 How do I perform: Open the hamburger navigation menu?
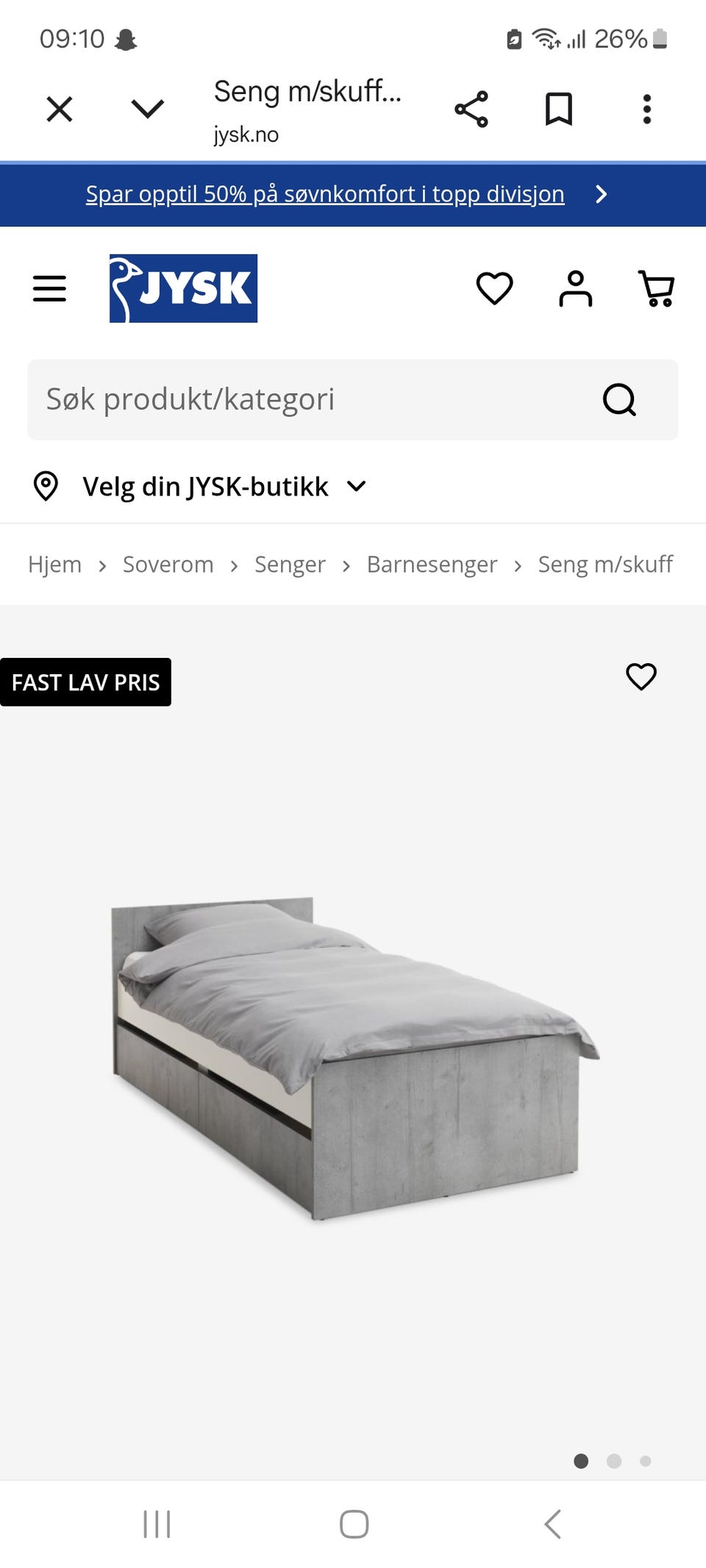(x=50, y=288)
